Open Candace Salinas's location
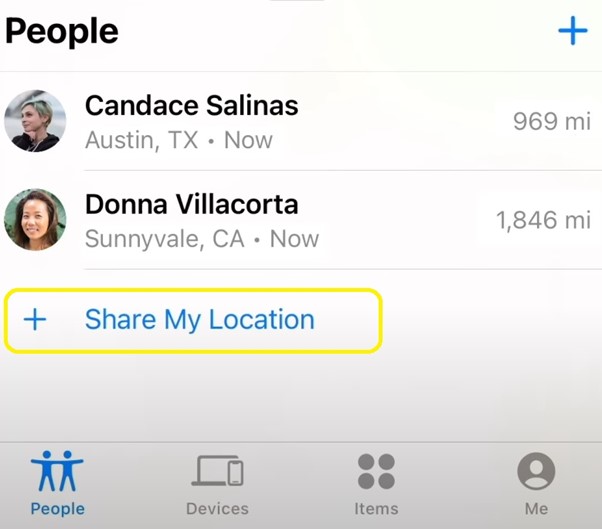The height and width of the screenshot is (529, 602). 300,121
